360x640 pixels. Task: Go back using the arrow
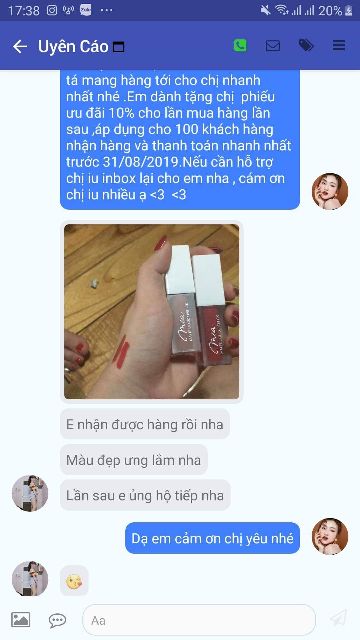tap(20, 47)
